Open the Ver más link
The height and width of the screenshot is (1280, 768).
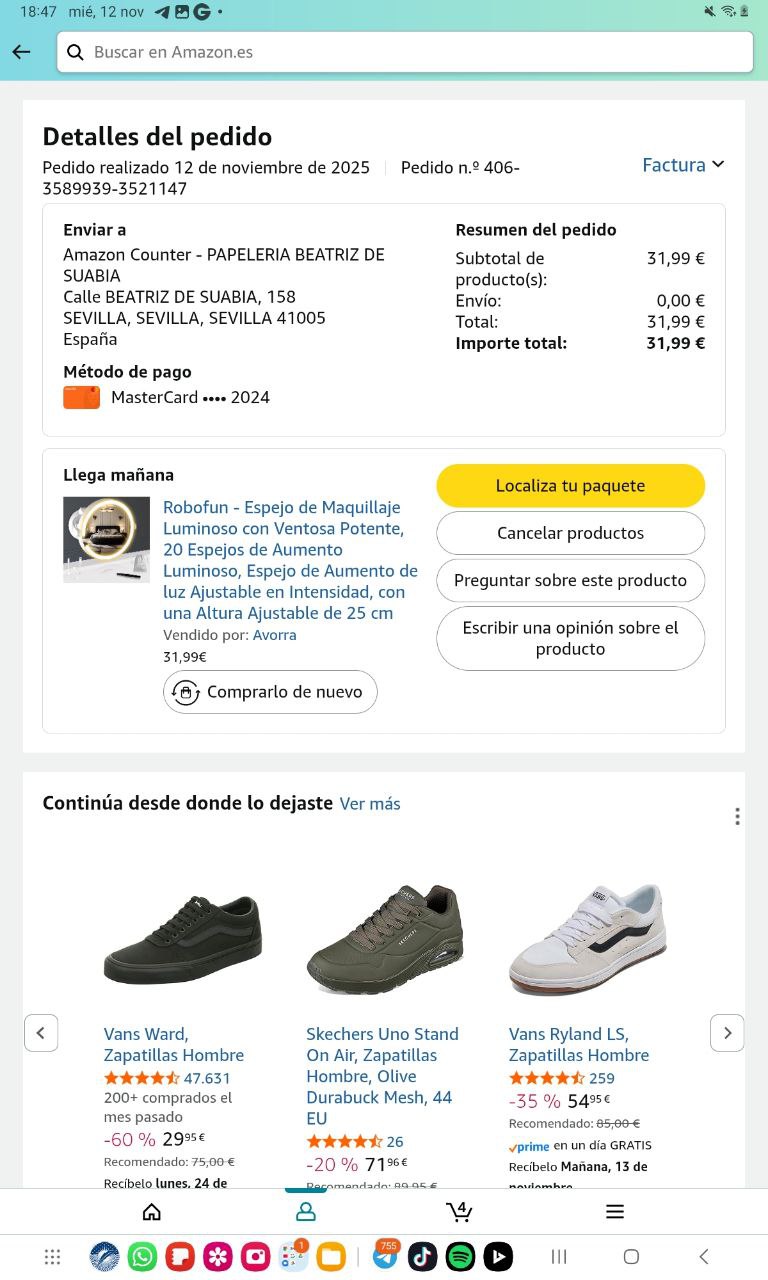(x=370, y=804)
